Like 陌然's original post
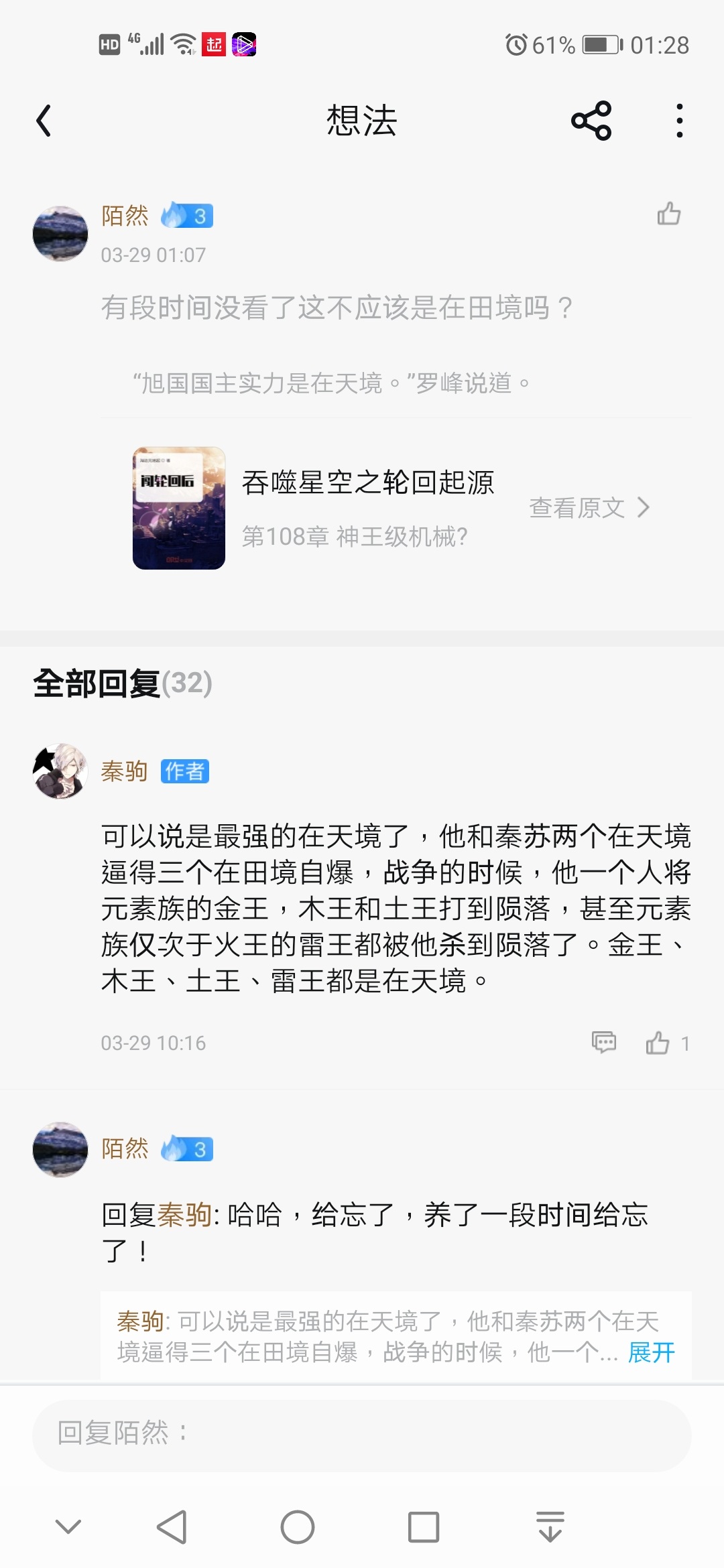Image resolution: width=724 pixels, height=1568 pixels. click(x=668, y=214)
